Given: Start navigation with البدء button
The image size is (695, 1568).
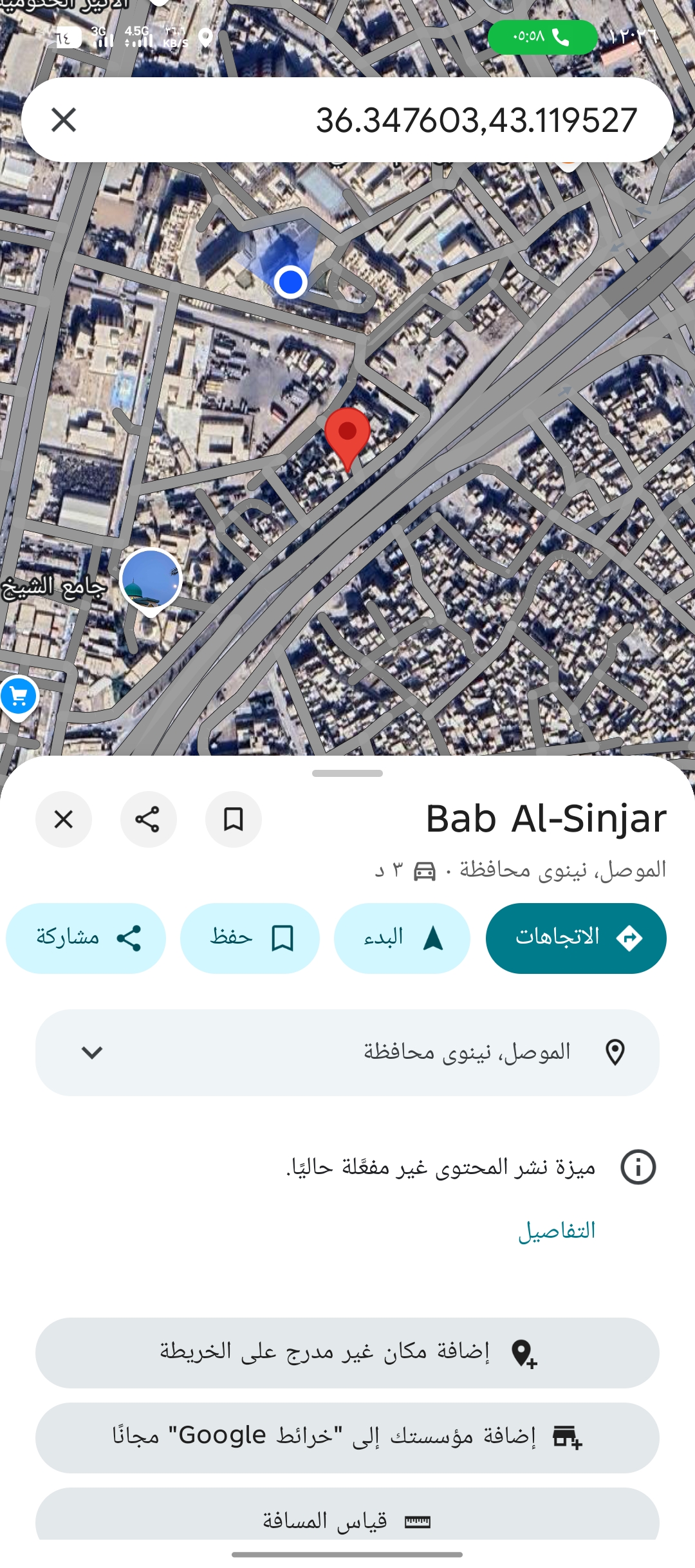Looking at the screenshot, I should [402, 938].
